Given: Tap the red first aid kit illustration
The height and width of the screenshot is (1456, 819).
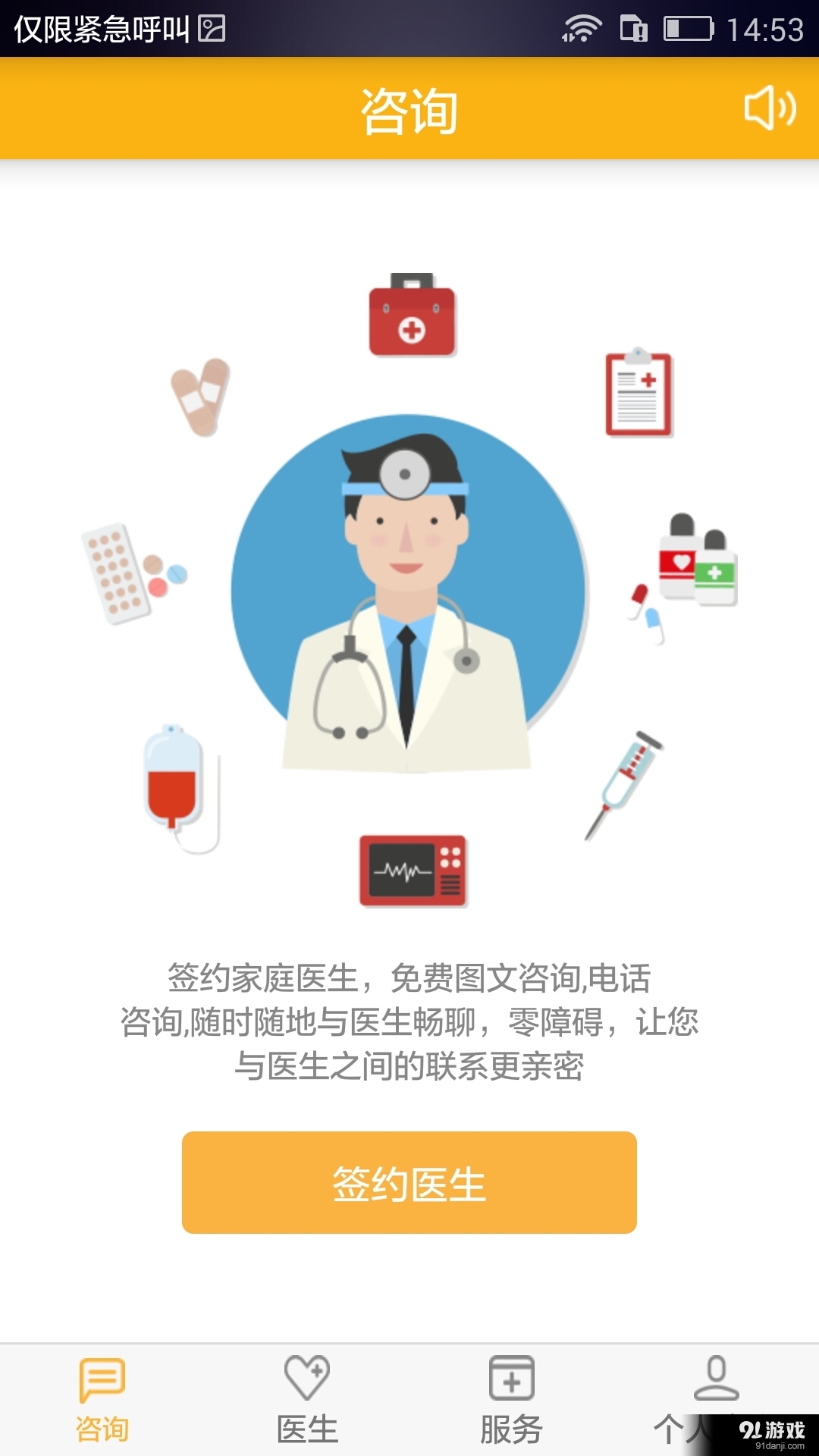Looking at the screenshot, I should (x=413, y=316).
